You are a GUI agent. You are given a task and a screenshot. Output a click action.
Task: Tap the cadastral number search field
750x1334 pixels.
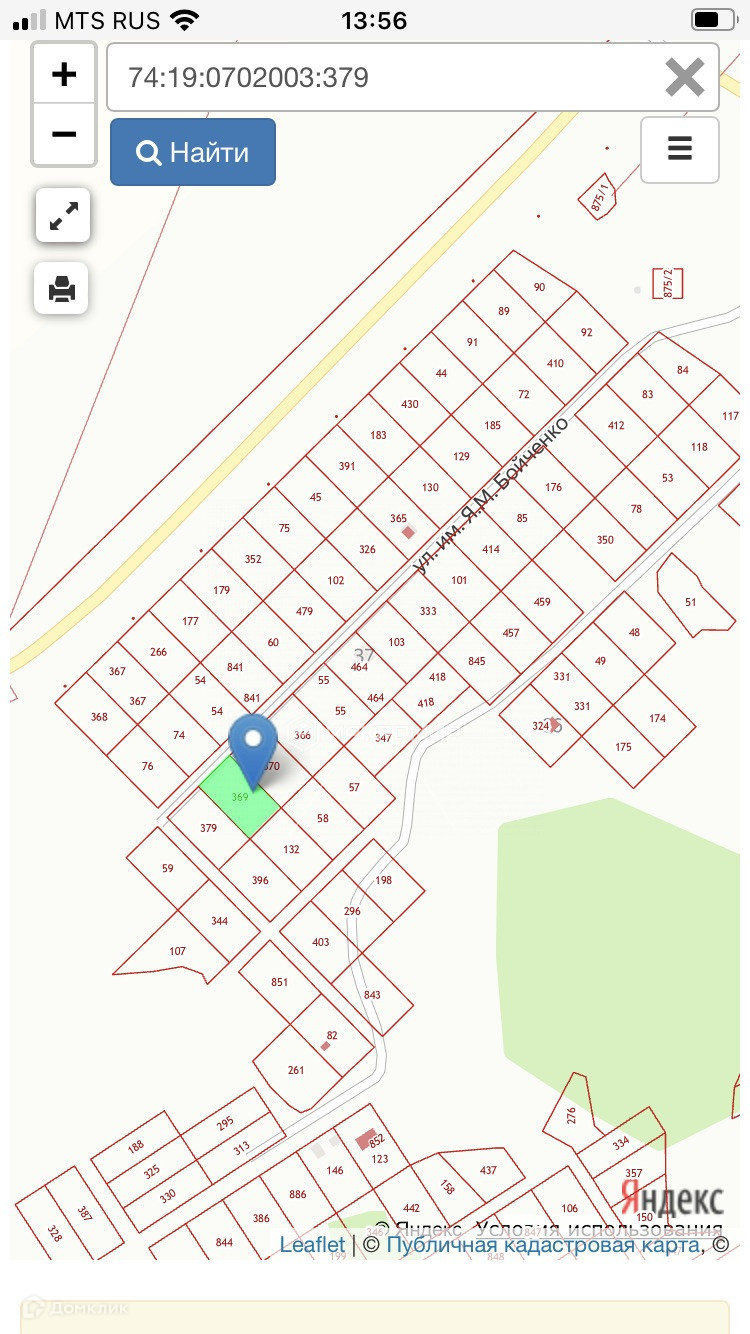pyautogui.click(x=380, y=77)
